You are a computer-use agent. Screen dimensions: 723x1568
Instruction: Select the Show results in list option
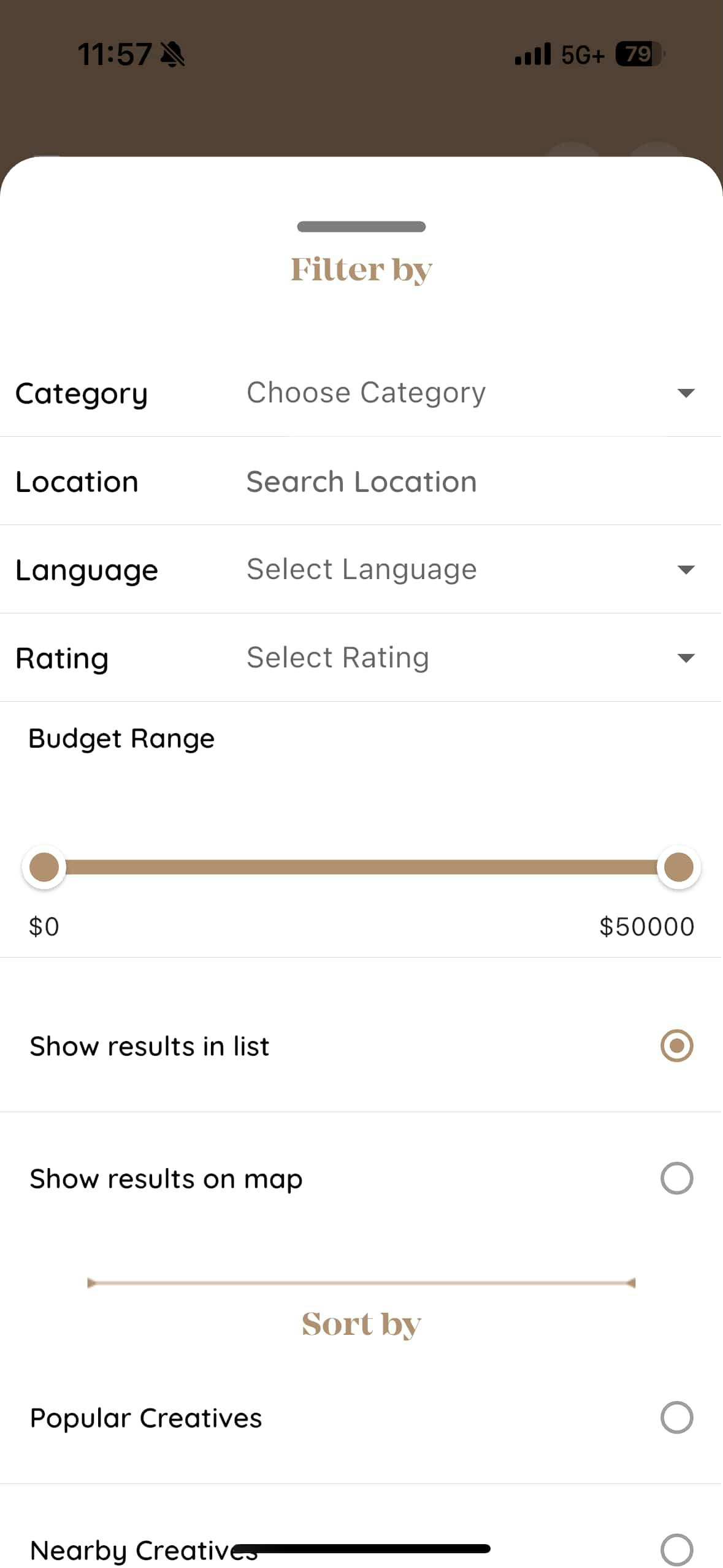[x=676, y=1046]
